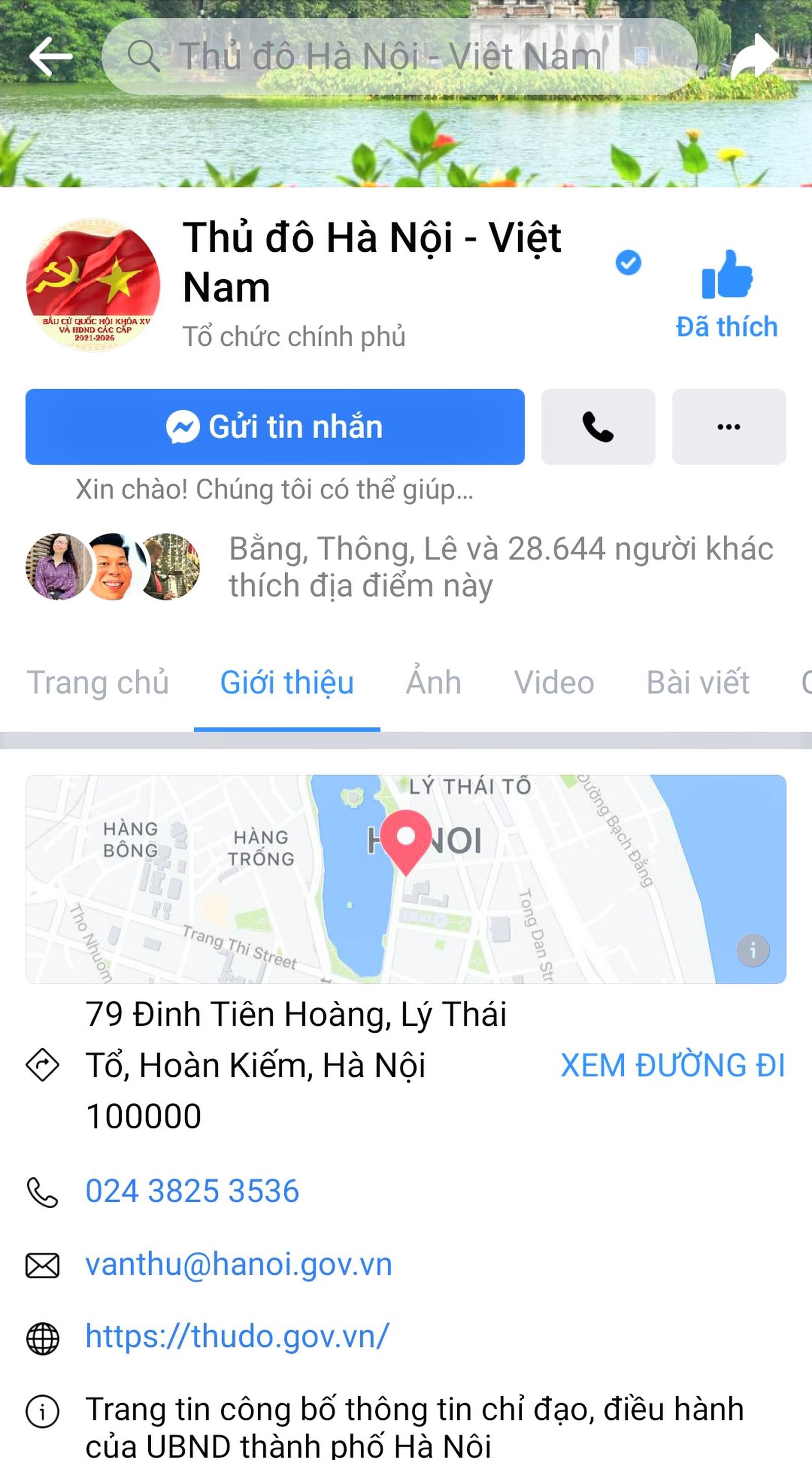Open the Bài viết tab

pyautogui.click(x=697, y=682)
